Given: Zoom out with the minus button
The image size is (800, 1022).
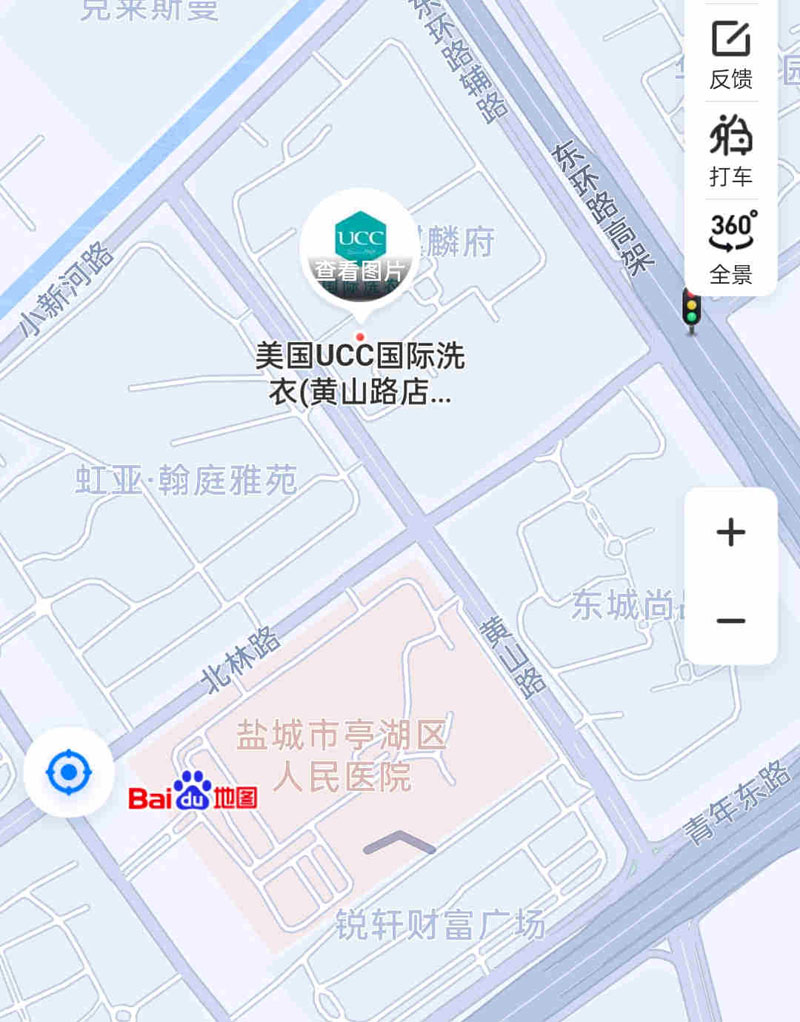Looking at the screenshot, I should (731, 621).
